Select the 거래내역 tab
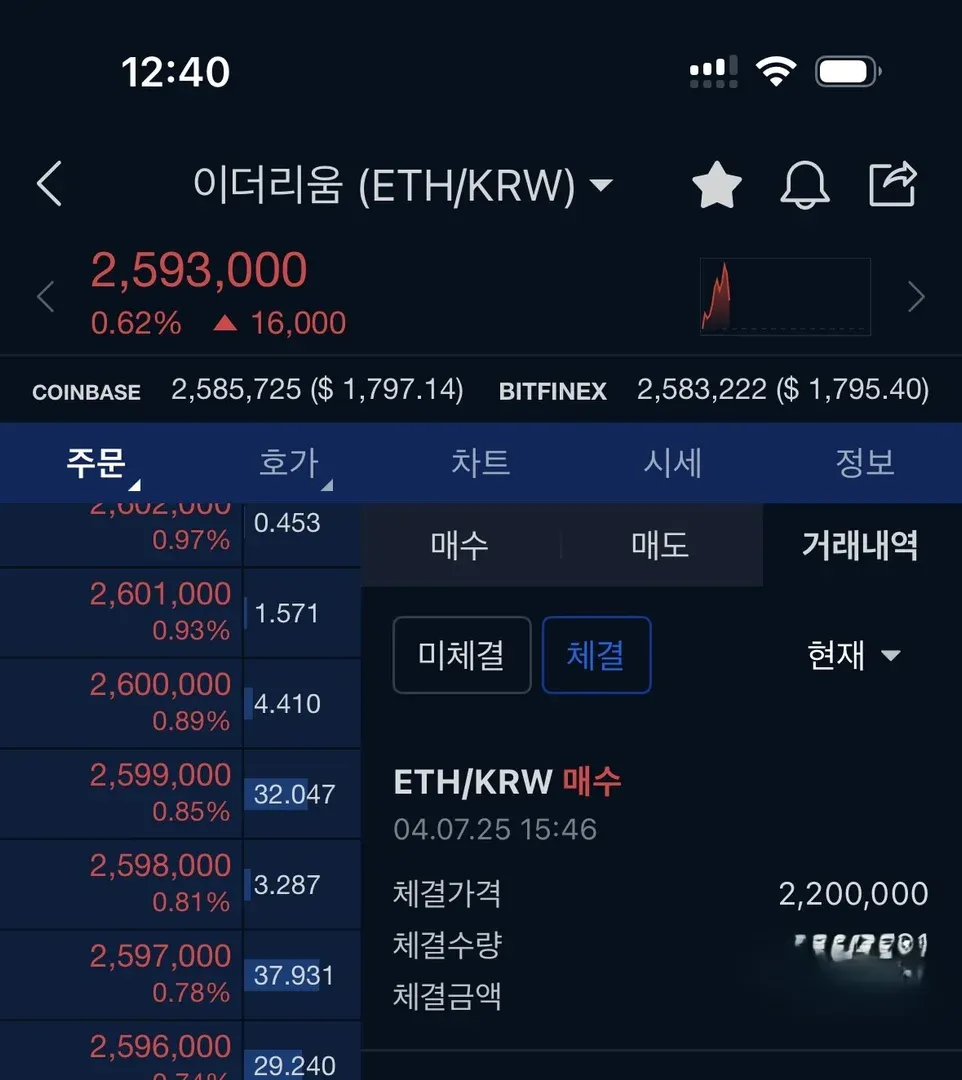Screen dimensions: 962x1080 click(860, 545)
